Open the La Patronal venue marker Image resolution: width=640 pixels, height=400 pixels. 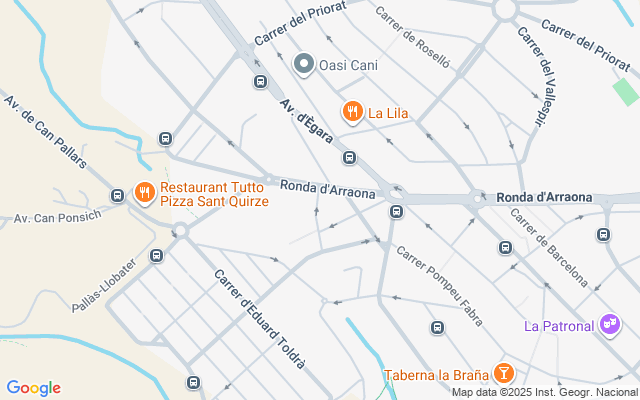(x=609, y=325)
